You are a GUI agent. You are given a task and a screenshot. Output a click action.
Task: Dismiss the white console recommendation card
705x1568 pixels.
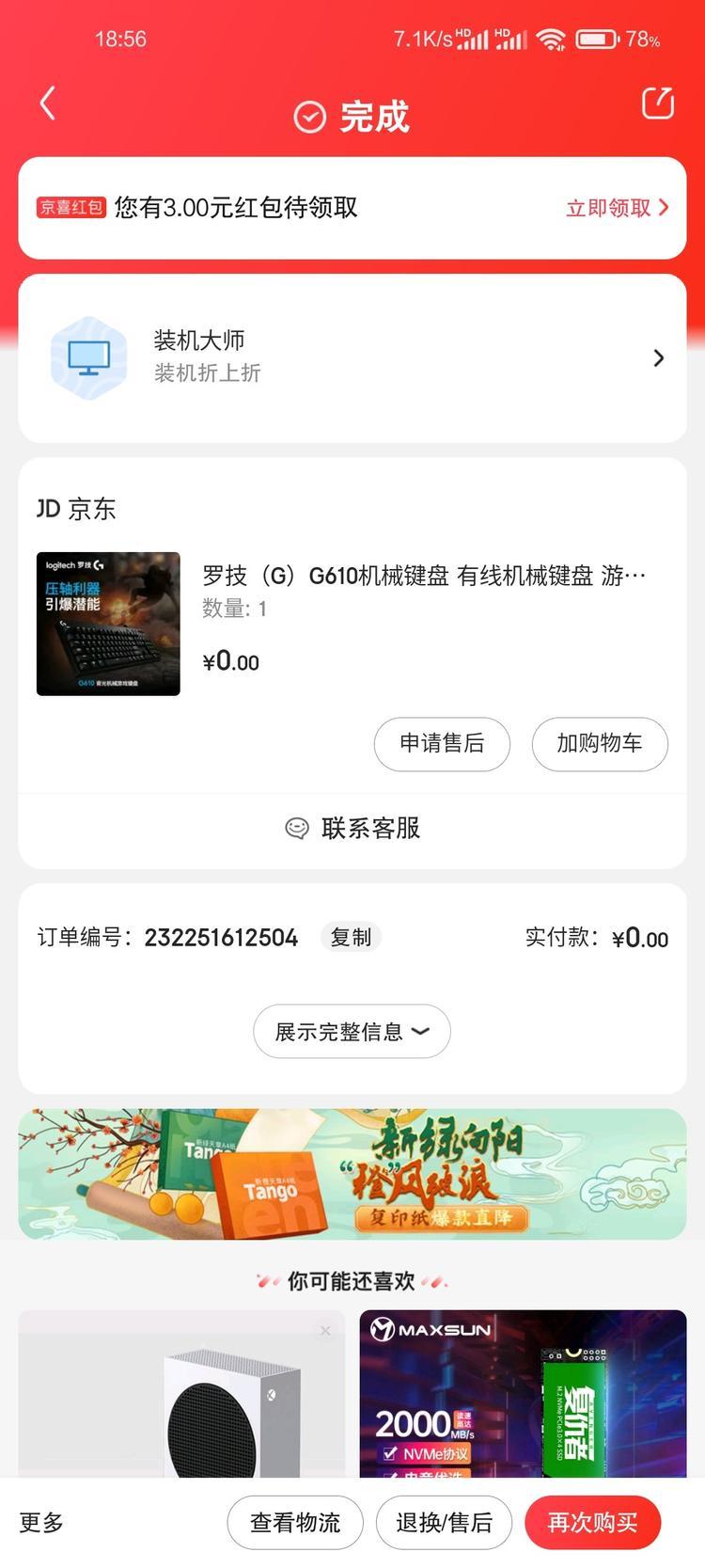point(325,1331)
